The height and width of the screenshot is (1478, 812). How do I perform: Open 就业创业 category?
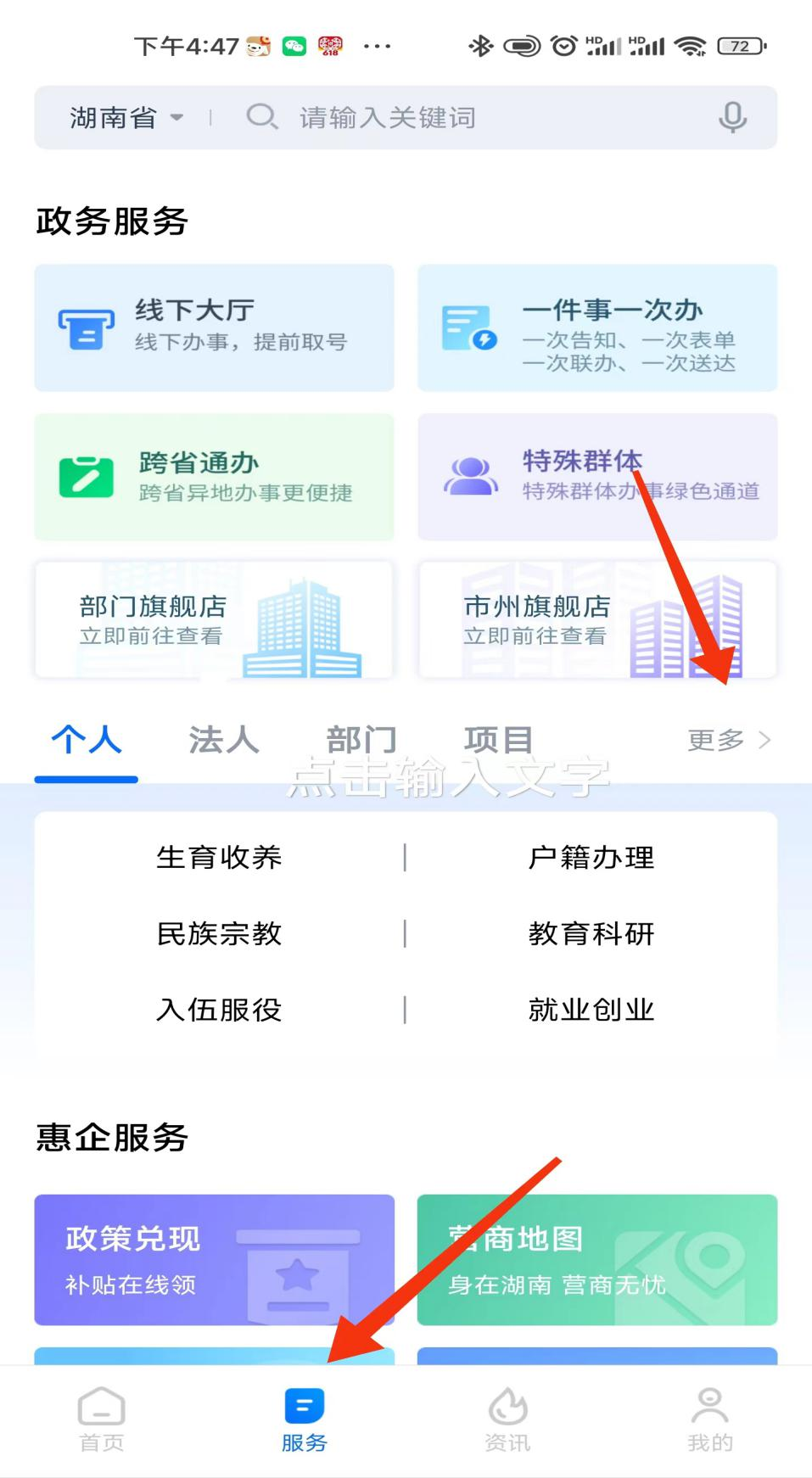tap(591, 1010)
